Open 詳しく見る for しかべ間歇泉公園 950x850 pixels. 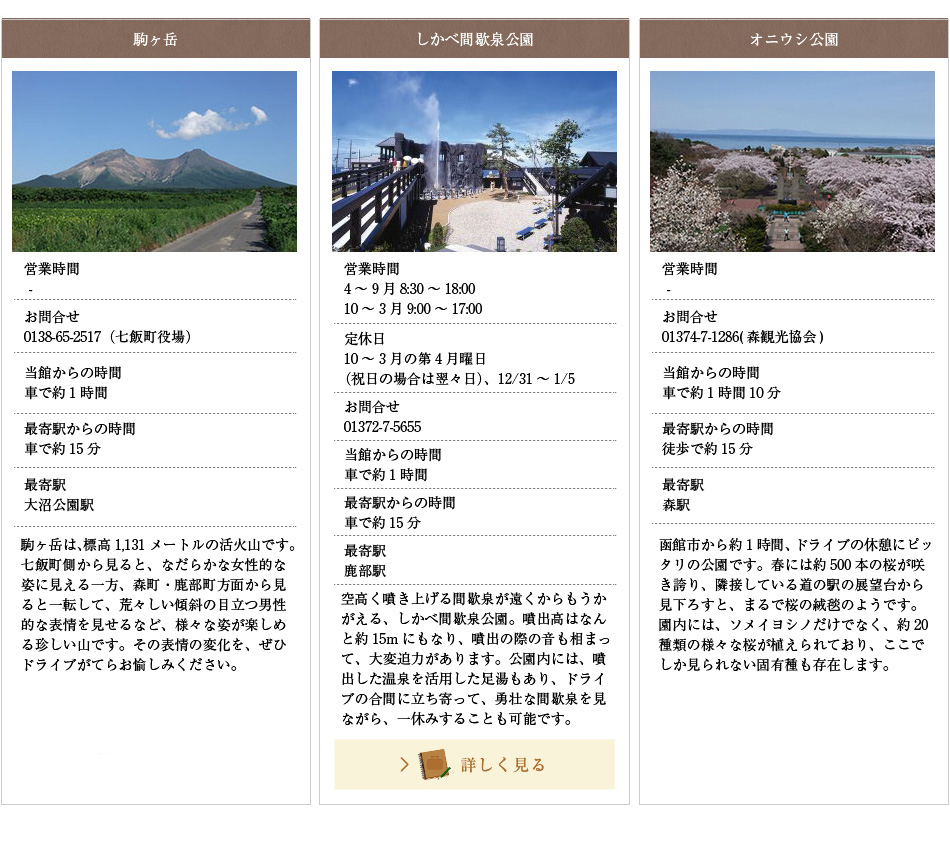tap(474, 765)
